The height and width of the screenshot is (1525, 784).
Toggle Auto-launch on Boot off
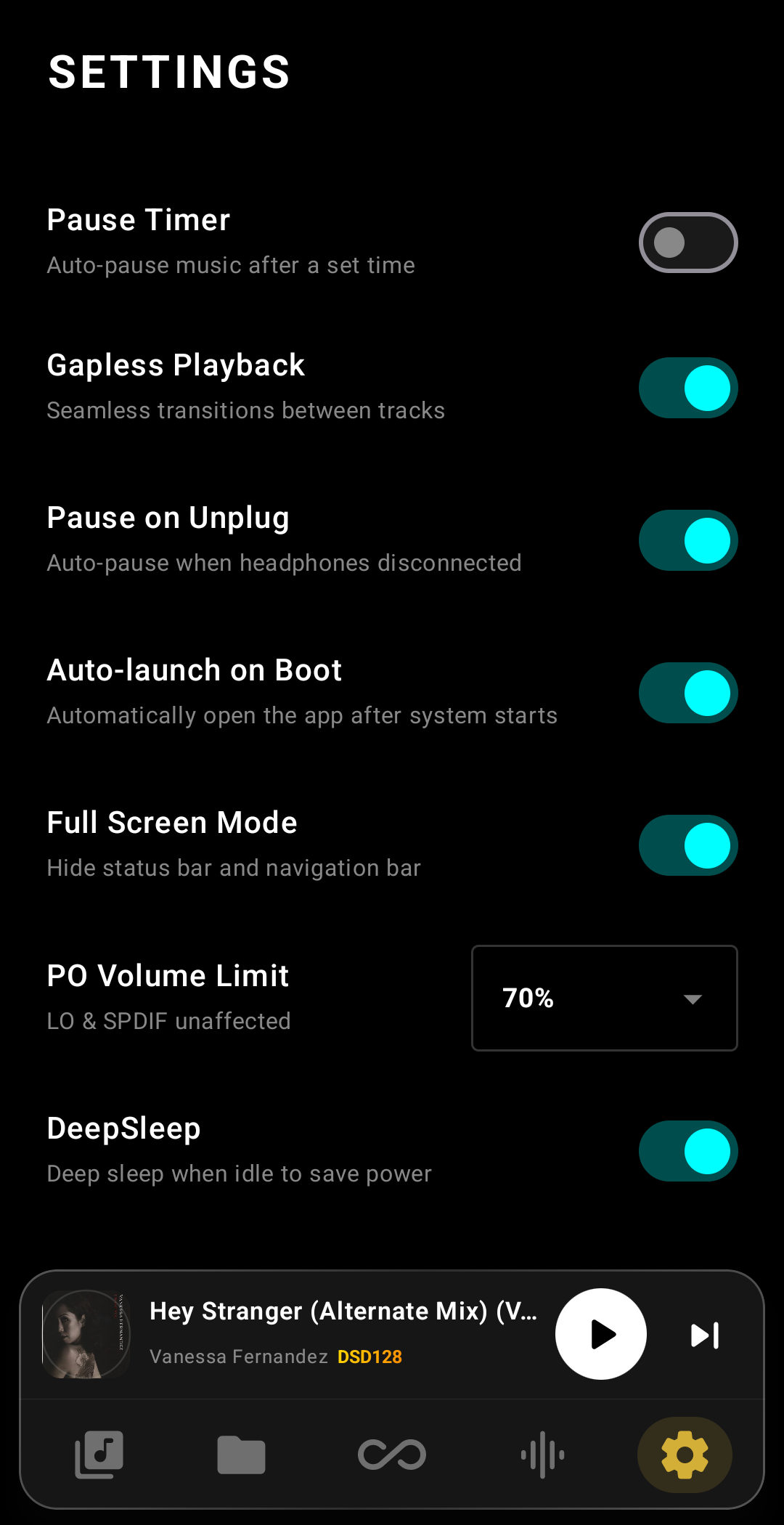point(687,693)
